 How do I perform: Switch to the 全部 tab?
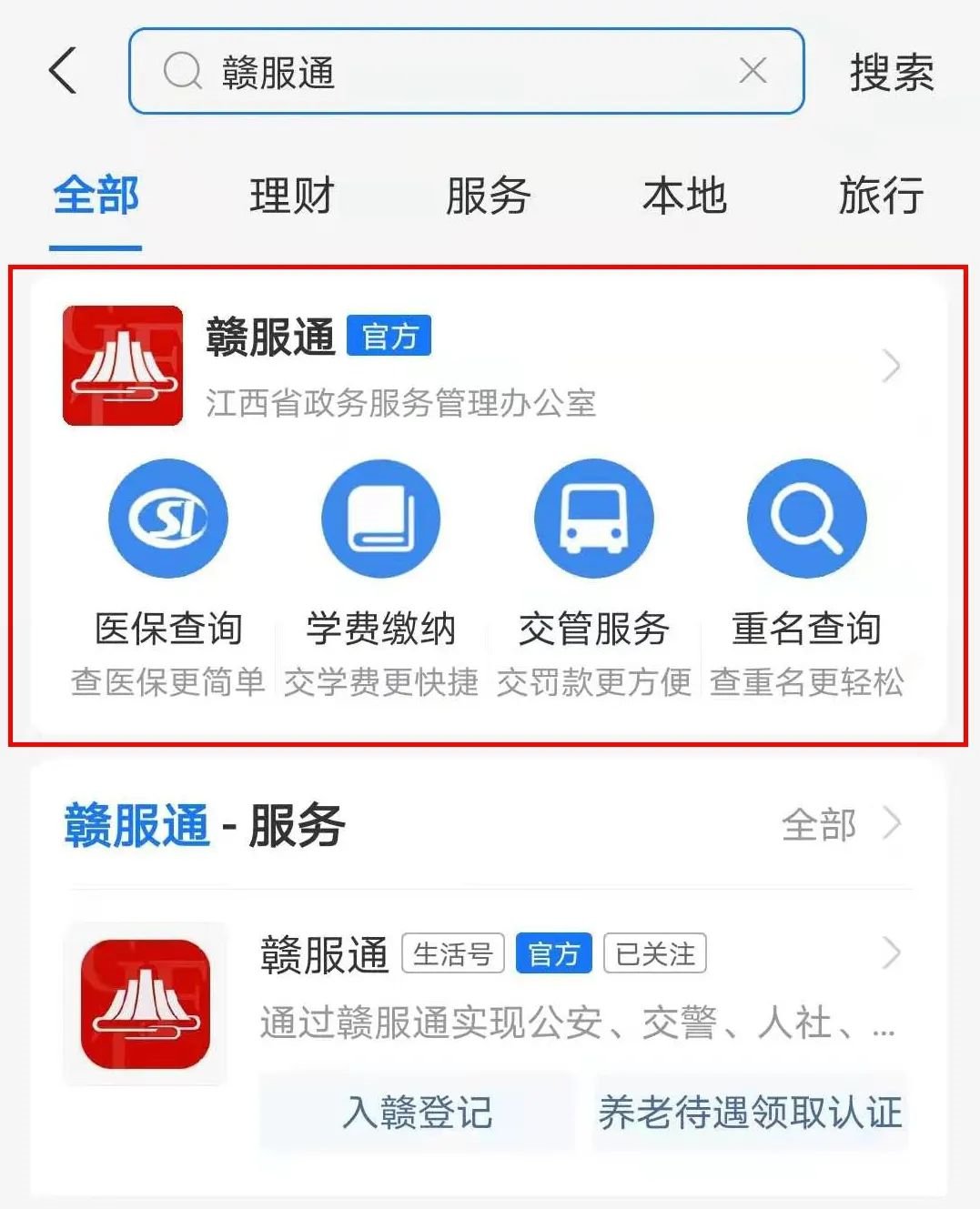tap(96, 196)
